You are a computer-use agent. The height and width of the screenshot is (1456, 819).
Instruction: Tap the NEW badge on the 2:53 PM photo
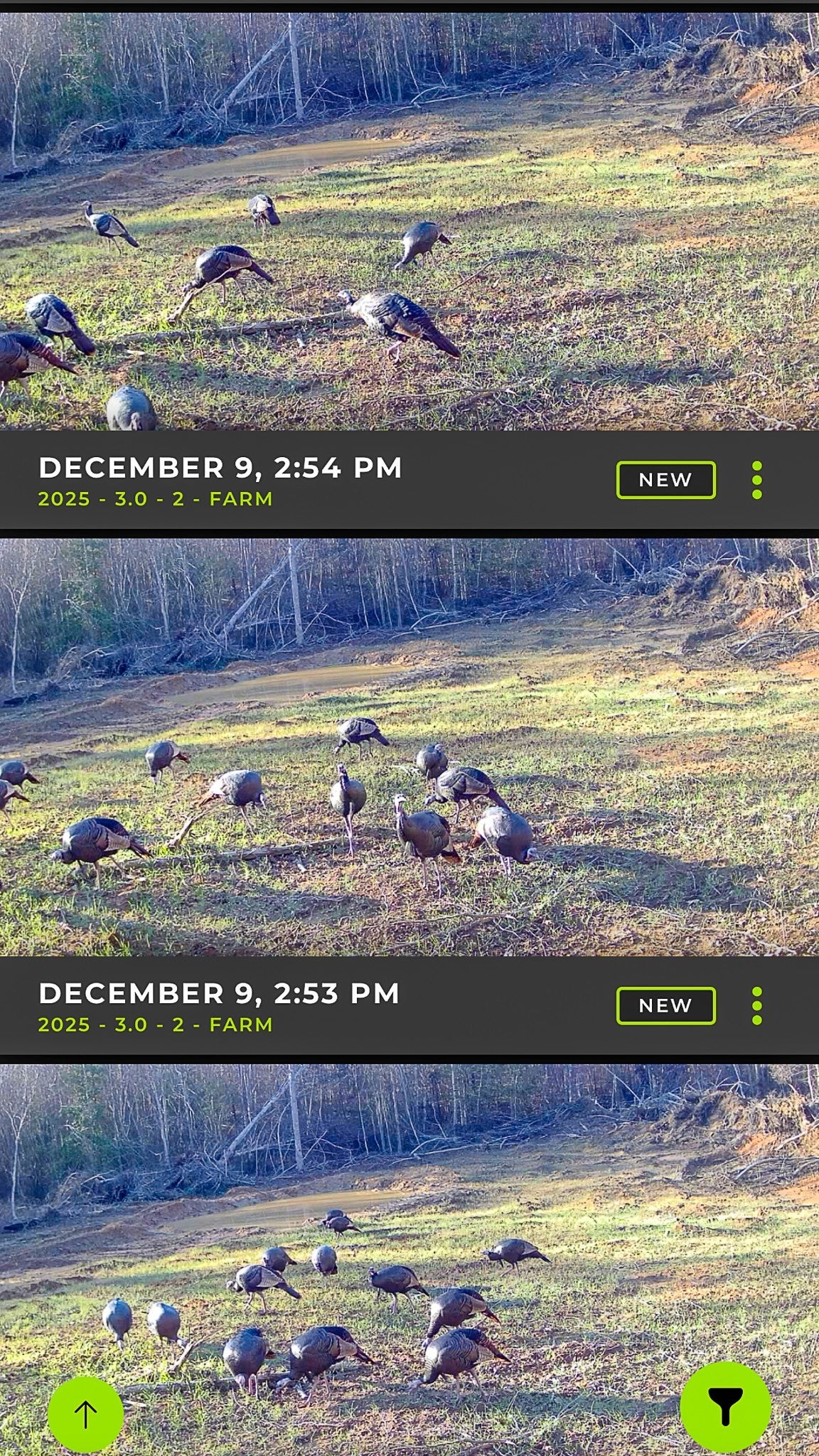(665, 1005)
